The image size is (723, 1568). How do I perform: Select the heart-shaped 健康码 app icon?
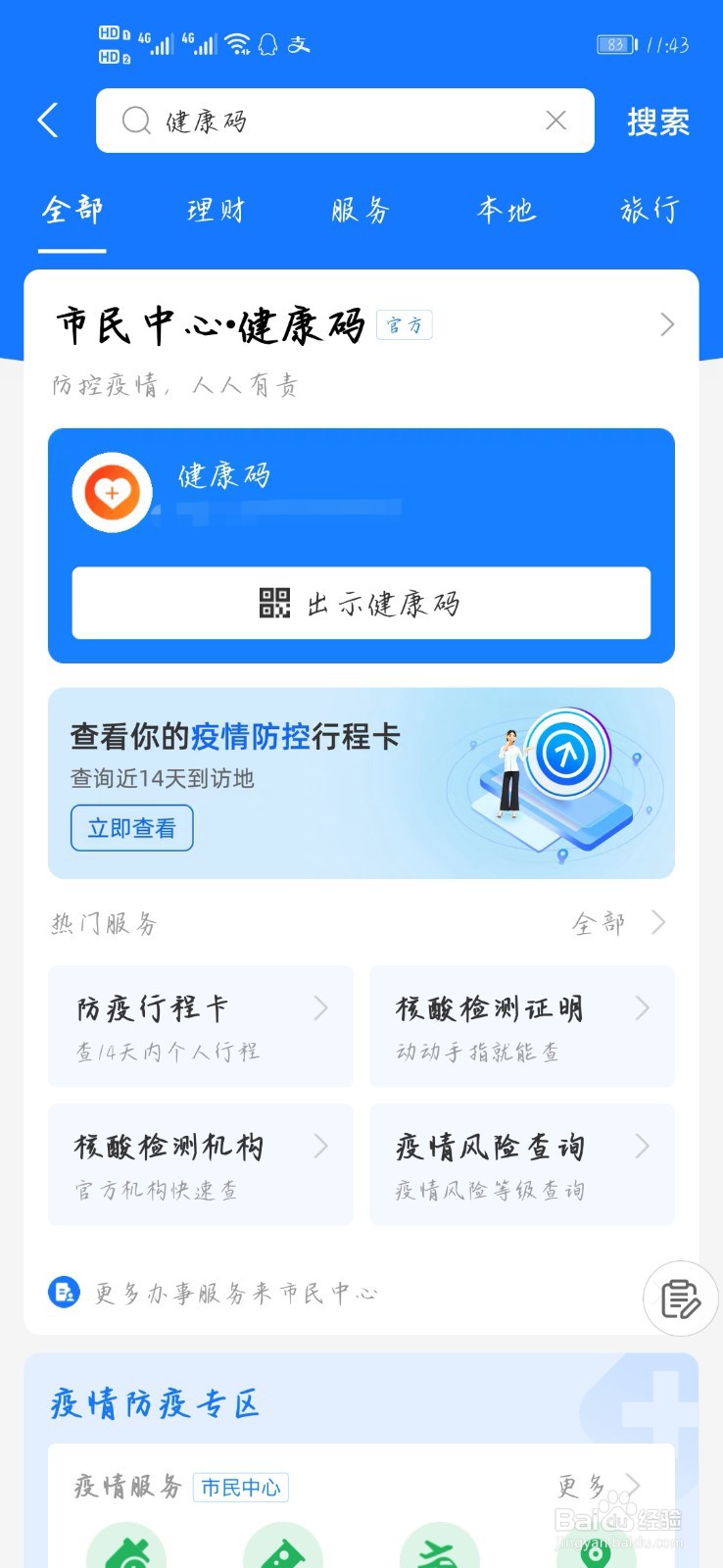(112, 491)
